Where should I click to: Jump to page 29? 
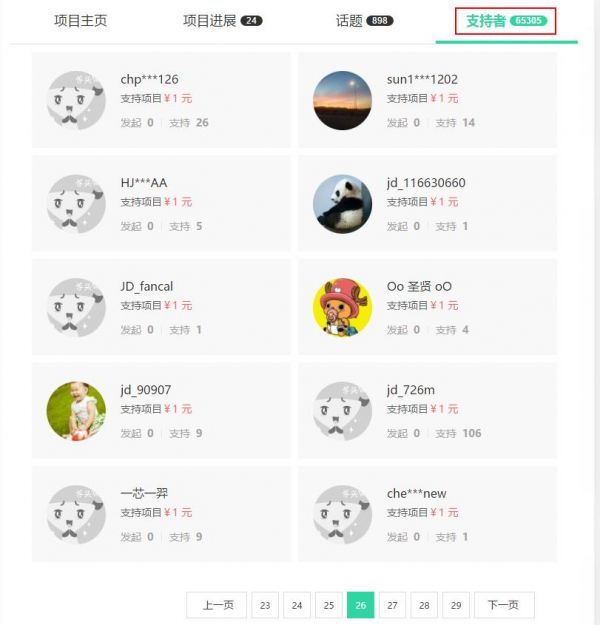click(456, 605)
